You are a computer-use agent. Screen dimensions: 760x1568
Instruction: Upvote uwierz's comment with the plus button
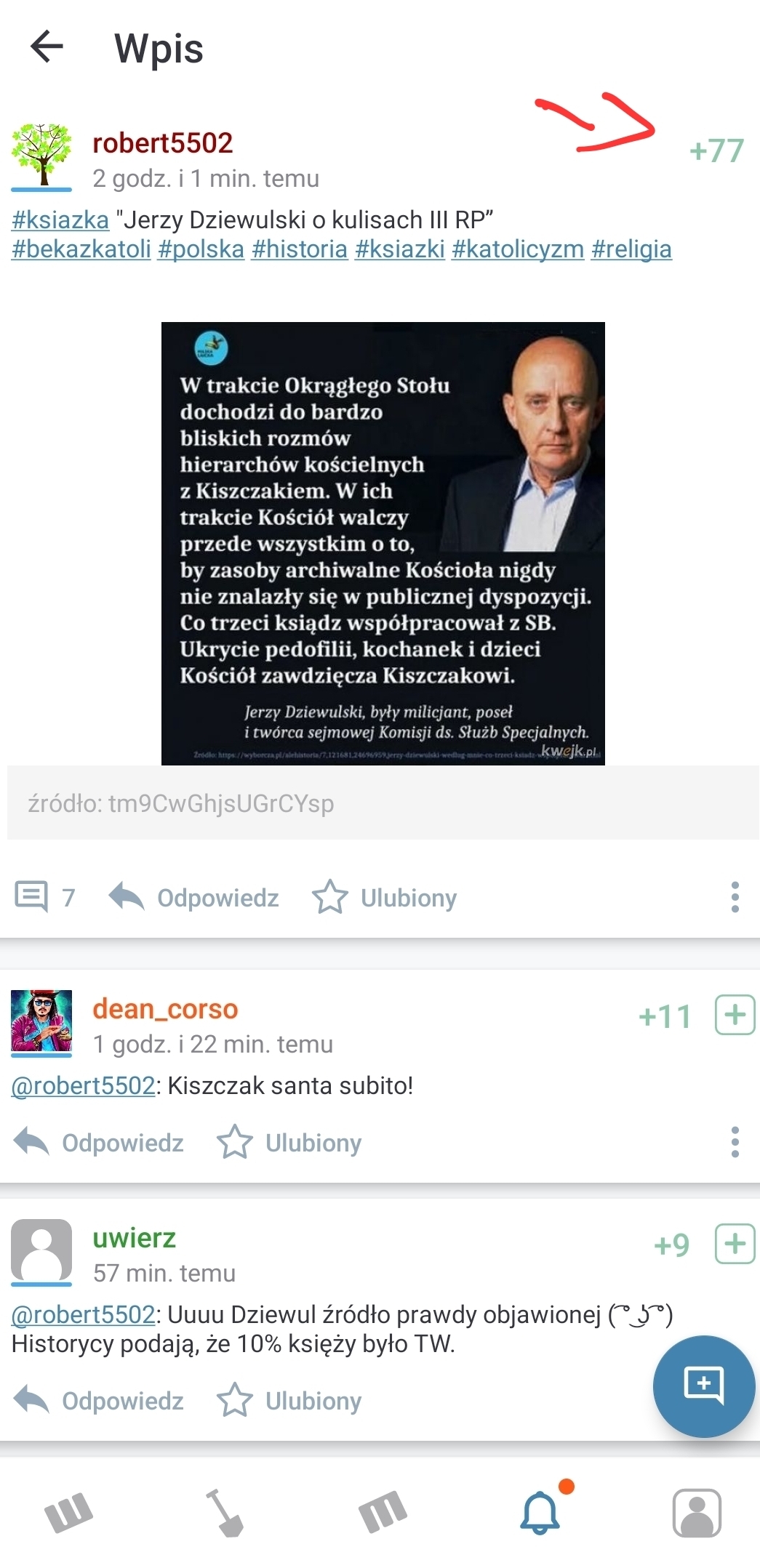point(735,1244)
